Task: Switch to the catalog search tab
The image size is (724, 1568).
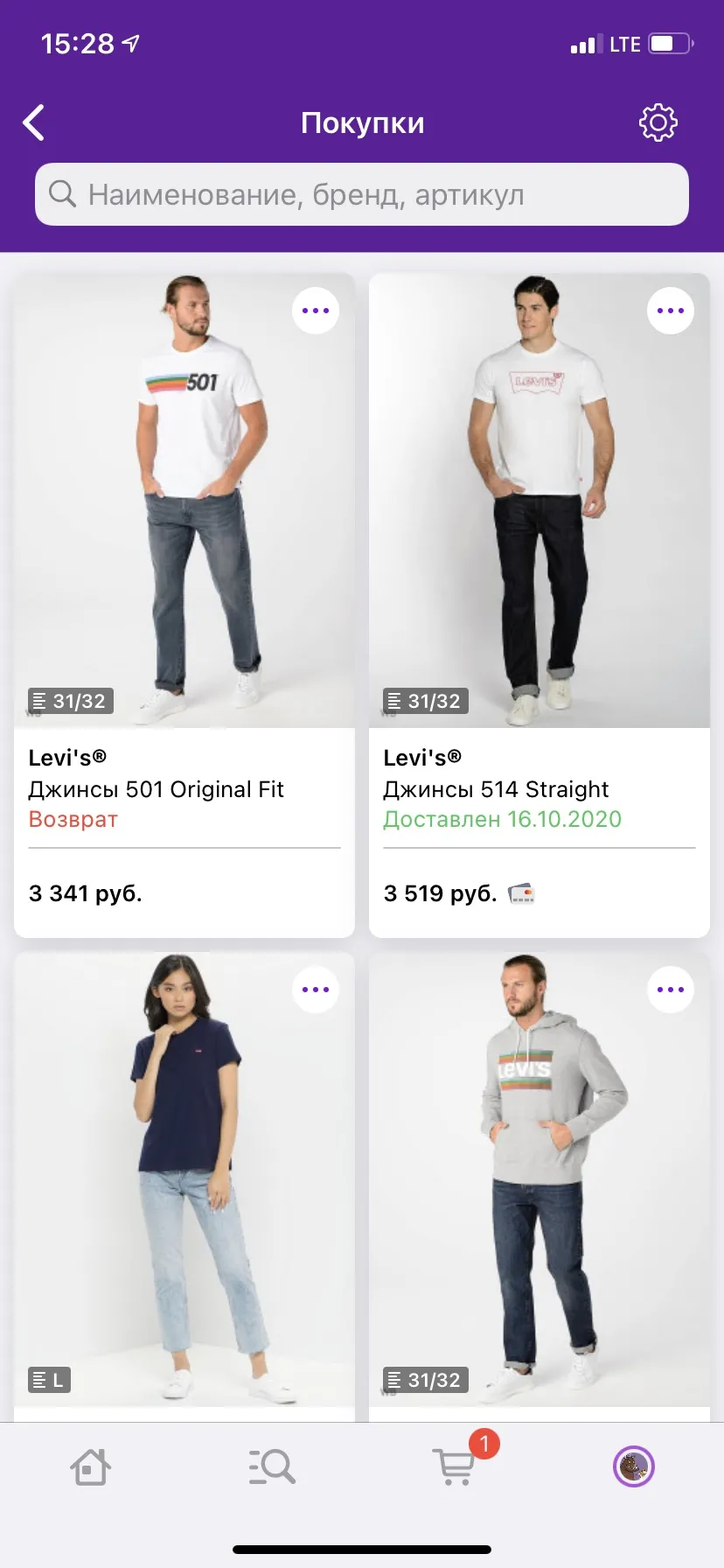Action: [x=272, y=1466]
